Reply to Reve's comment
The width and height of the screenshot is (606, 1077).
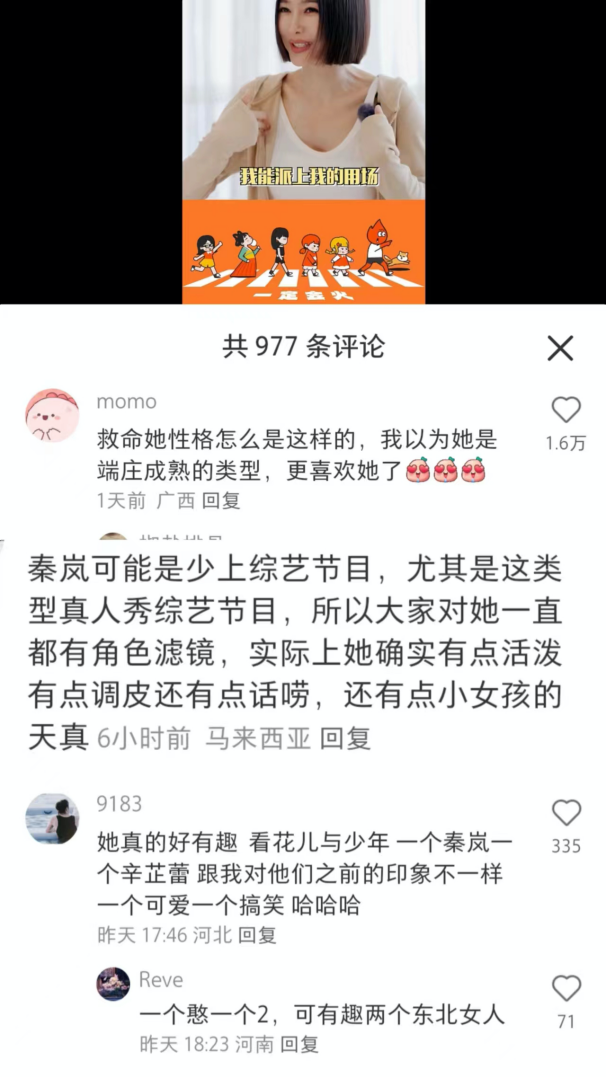pos(299,1044)
